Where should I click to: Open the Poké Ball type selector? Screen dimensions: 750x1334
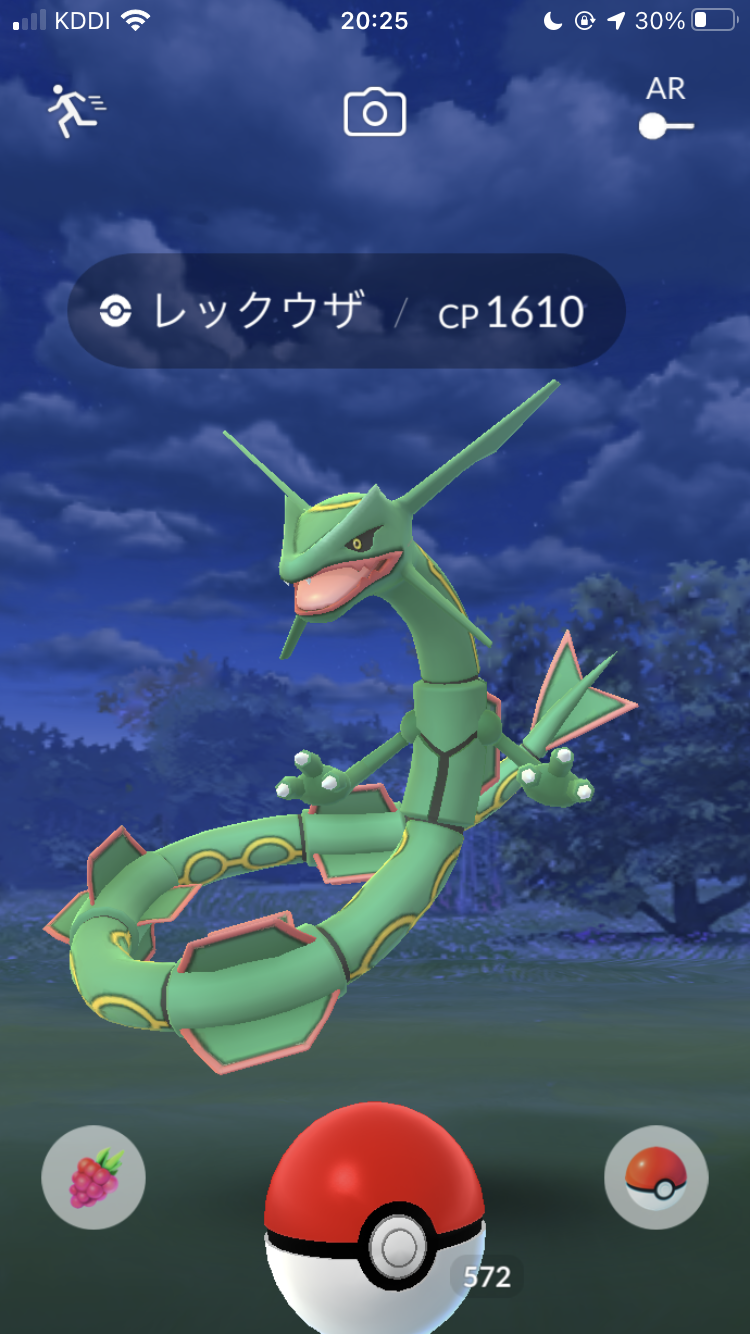tap(656, 1177)
